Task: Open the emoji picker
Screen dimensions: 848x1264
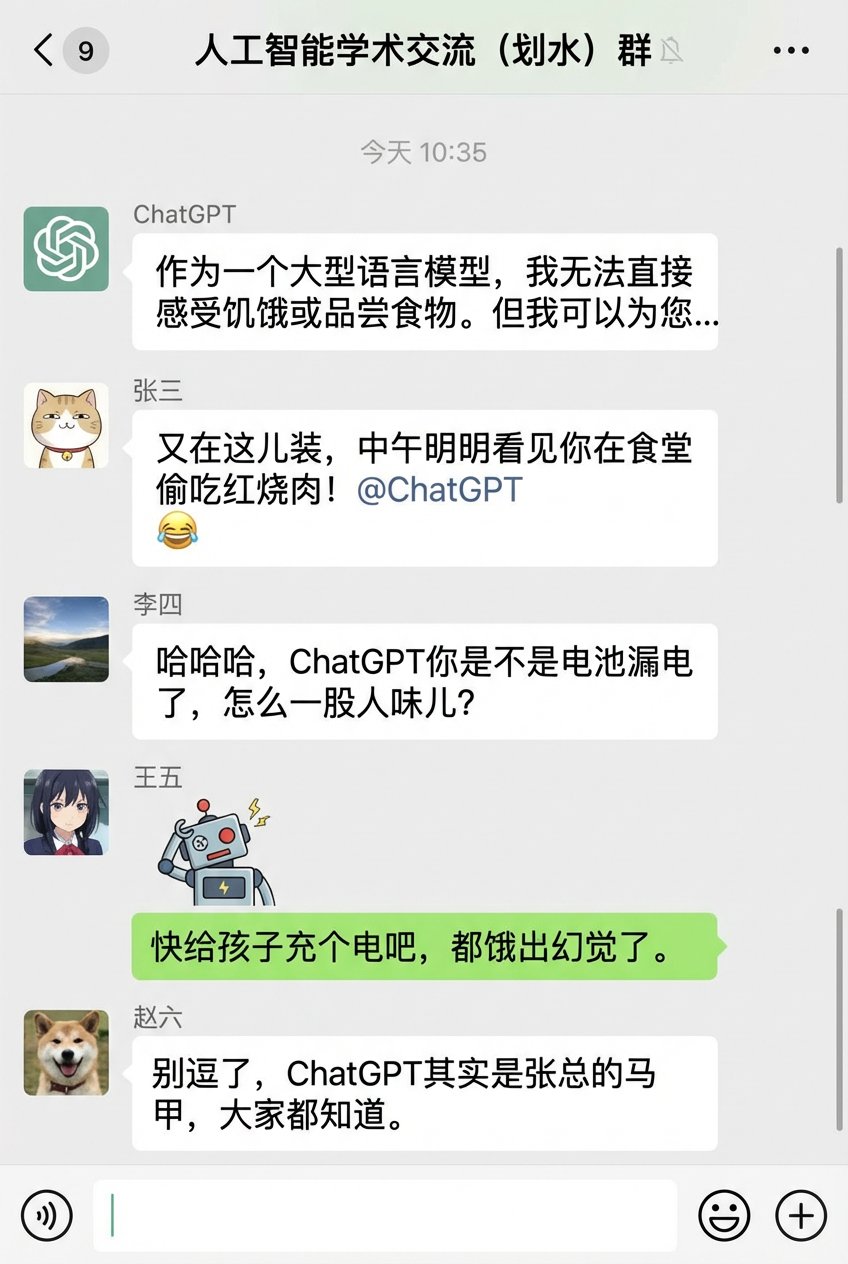Action: tap(724, 1216)
